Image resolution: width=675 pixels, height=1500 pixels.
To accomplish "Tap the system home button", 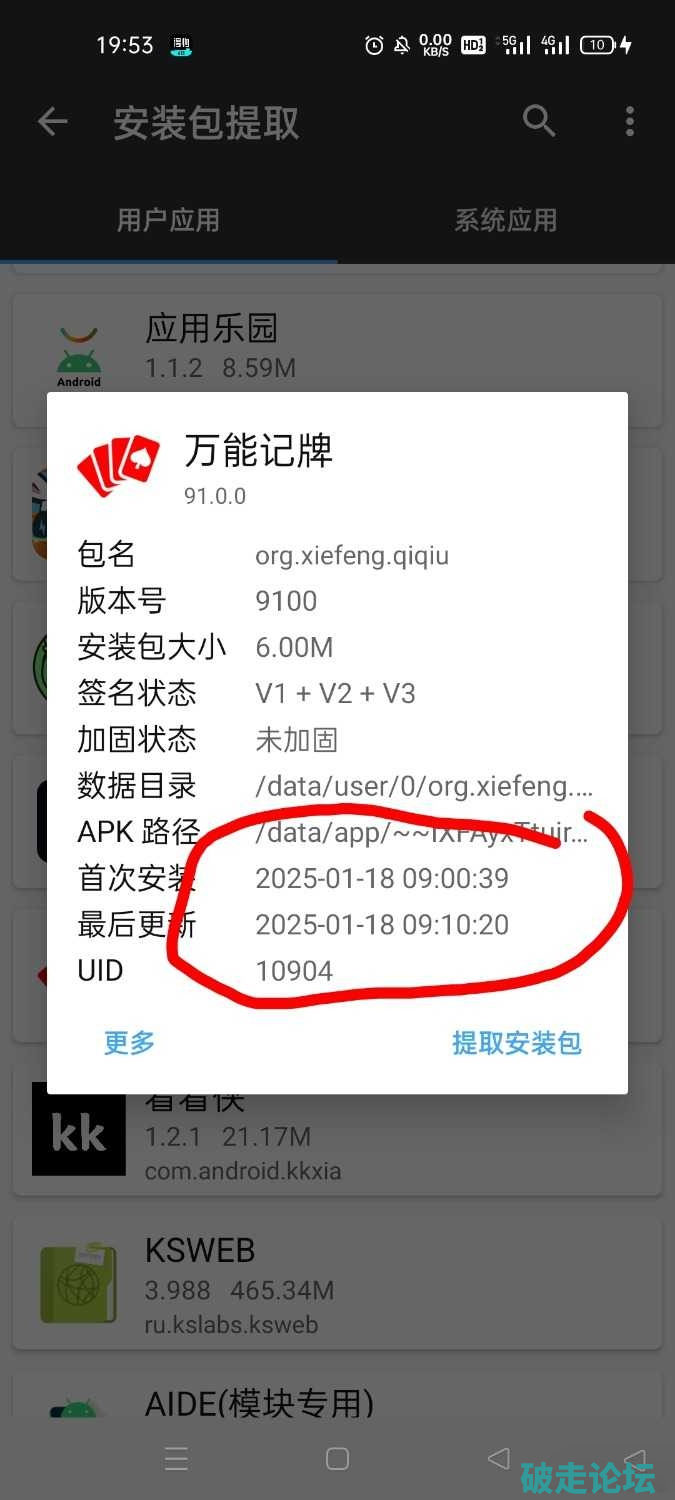I will click(337, 1459).
